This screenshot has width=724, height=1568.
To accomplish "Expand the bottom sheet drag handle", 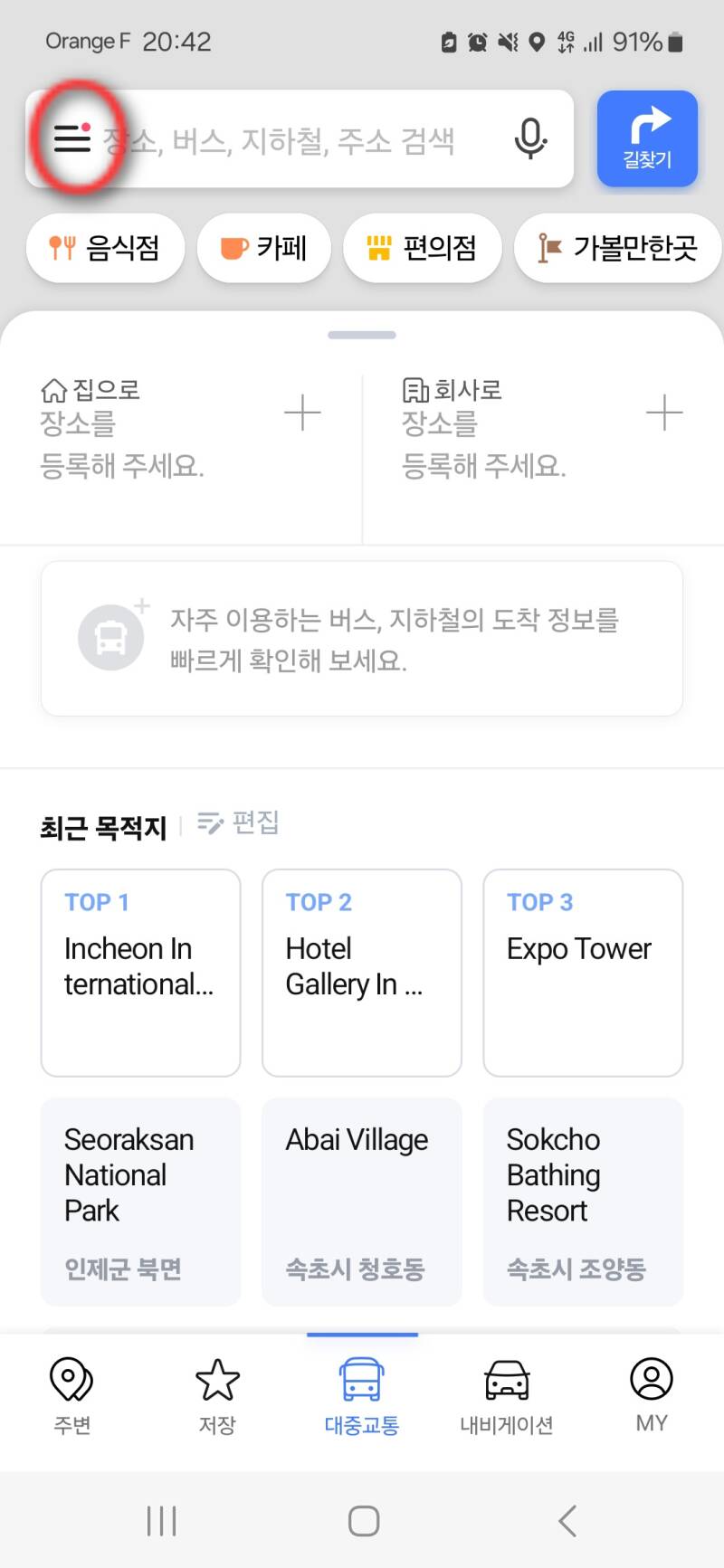I will (361, 334).
